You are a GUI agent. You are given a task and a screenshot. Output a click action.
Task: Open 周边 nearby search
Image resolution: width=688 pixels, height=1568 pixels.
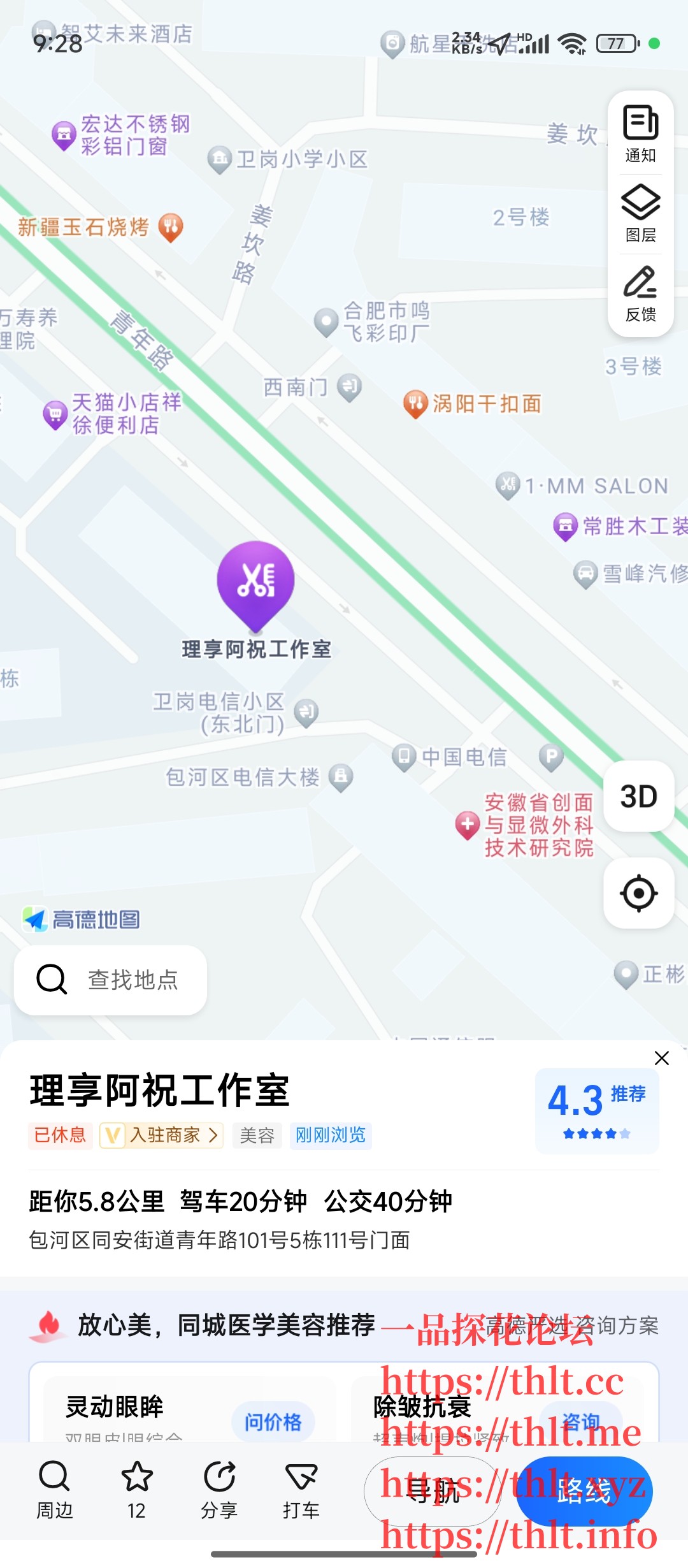(54, 1485)
